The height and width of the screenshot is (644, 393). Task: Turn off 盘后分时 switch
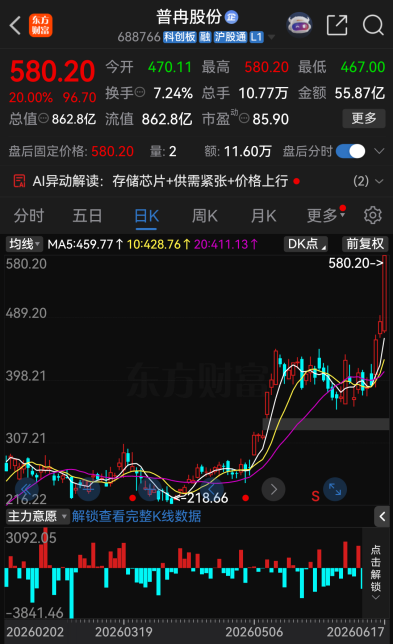click(x=350, y=151)
